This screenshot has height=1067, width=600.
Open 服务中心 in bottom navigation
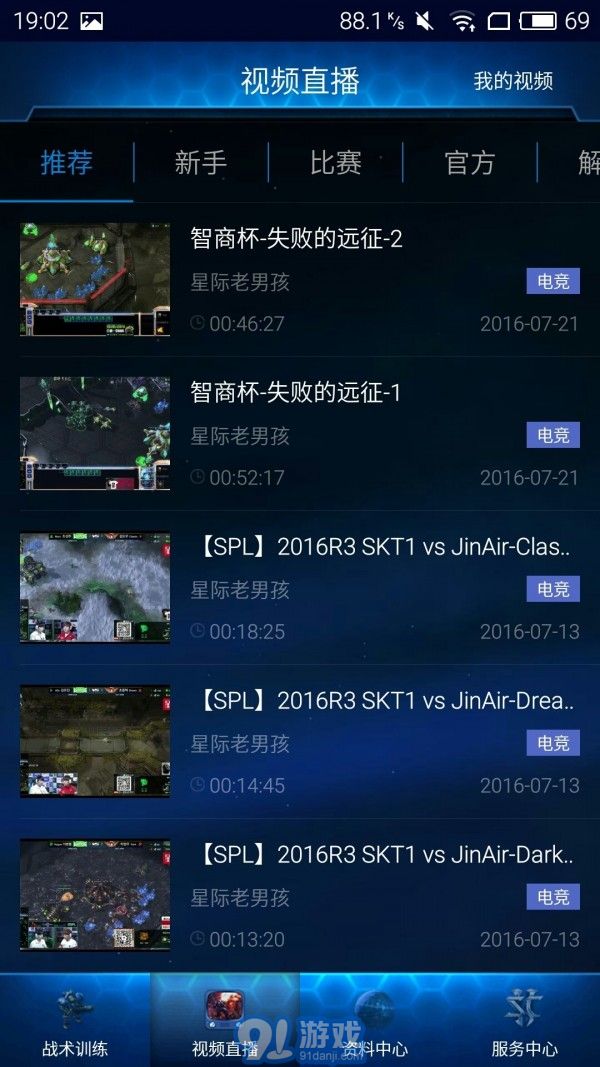524,1020
